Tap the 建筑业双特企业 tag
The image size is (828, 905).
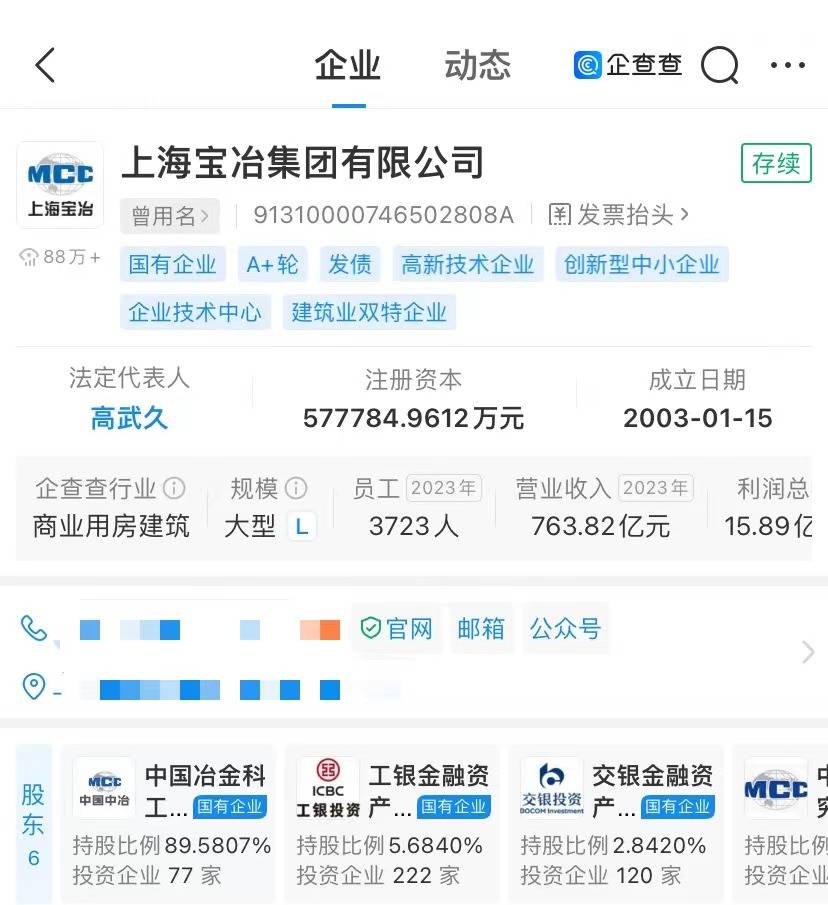pyautogui.click(x=369, y=312)
